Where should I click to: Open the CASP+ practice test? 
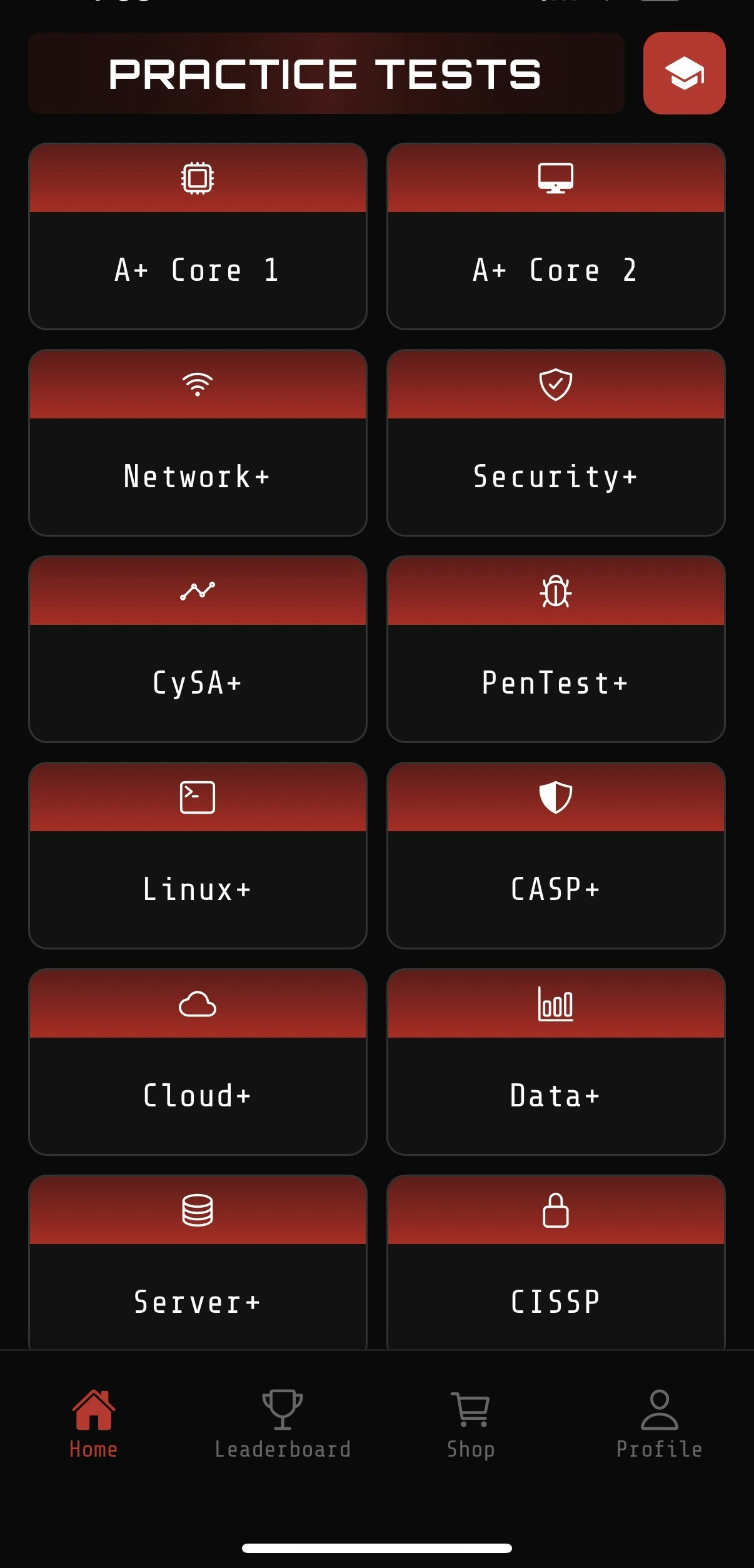[x=556, y=856]
